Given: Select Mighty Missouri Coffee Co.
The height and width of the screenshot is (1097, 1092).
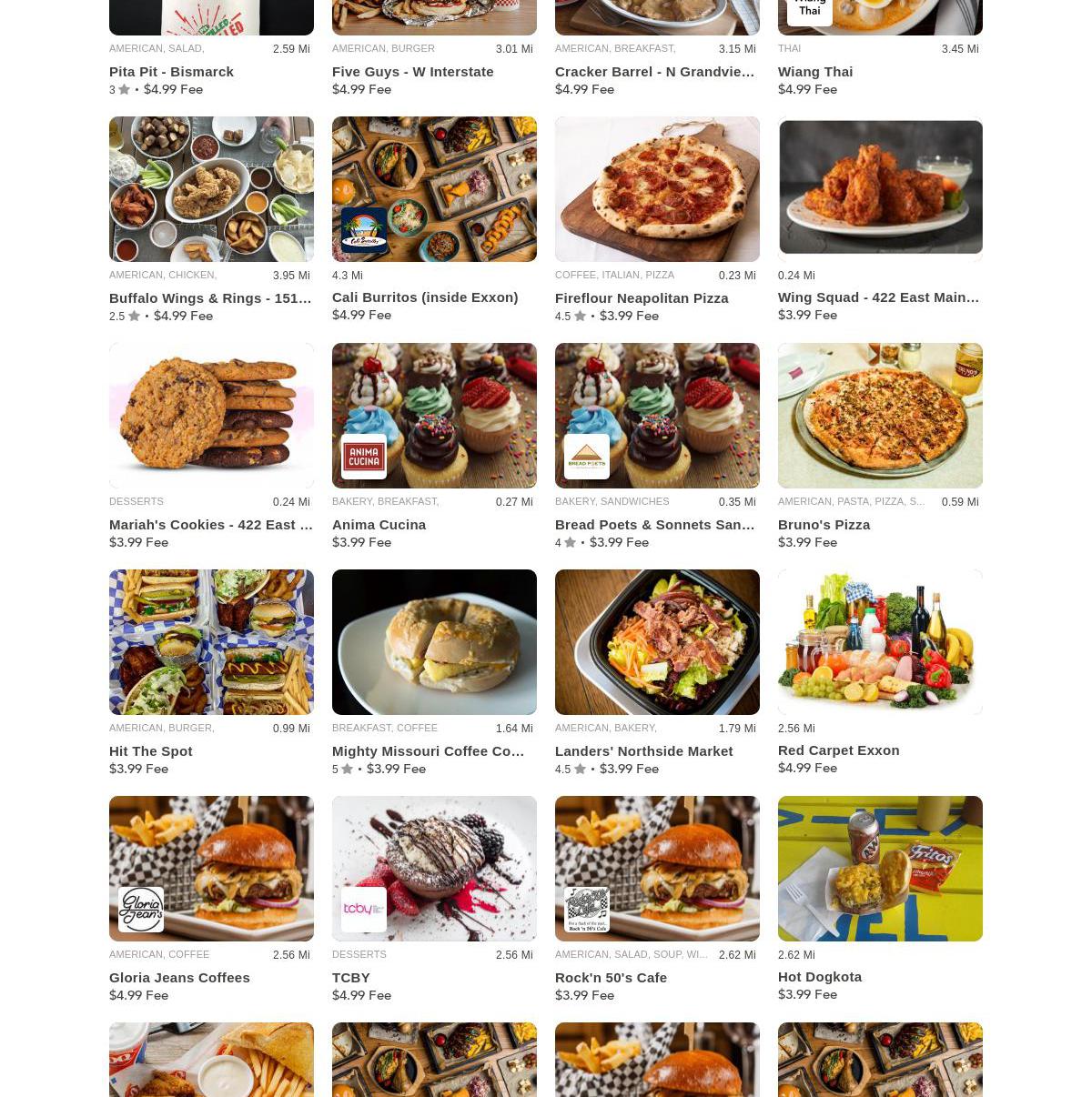Looking at the screenshot, I should point(428,750).
